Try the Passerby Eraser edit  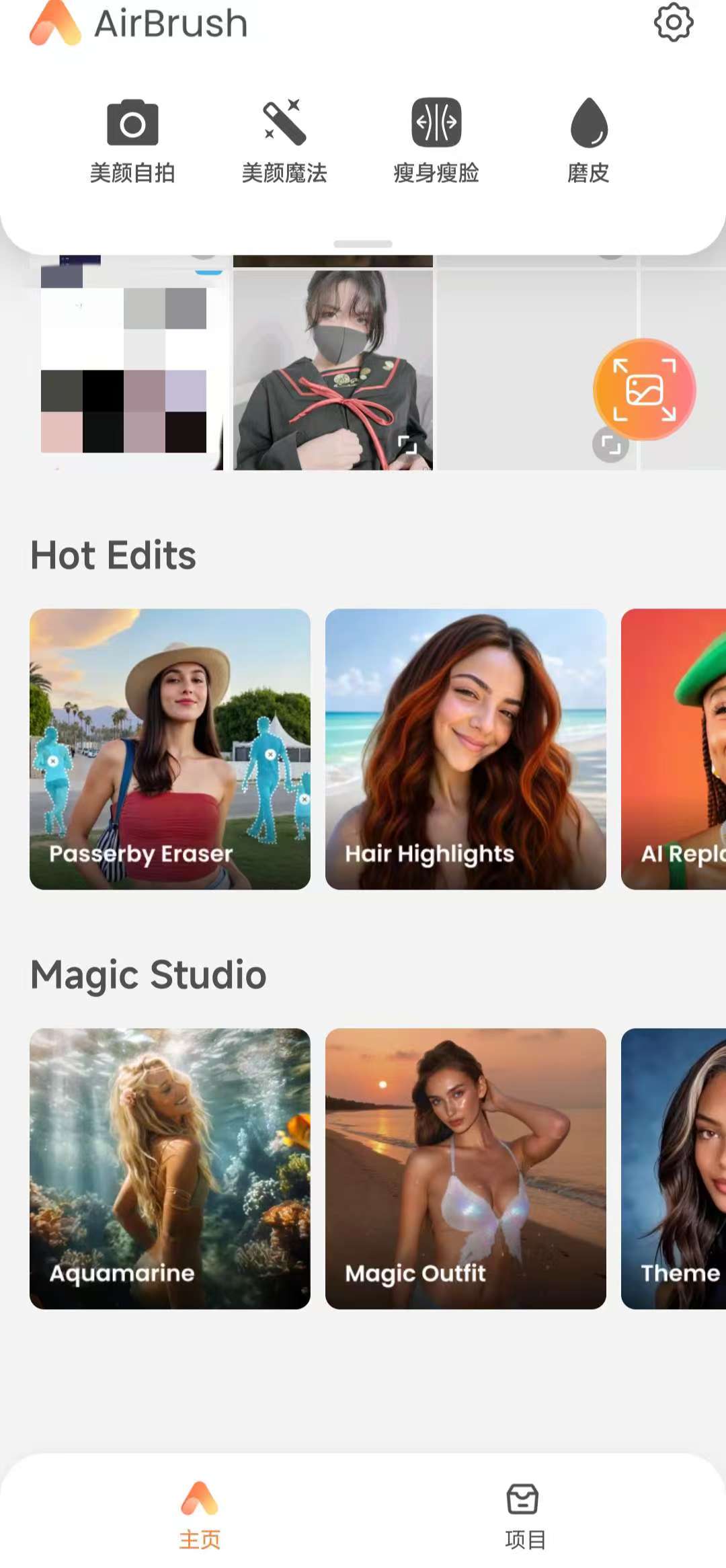pyautogui.click(x=170, y=749)
